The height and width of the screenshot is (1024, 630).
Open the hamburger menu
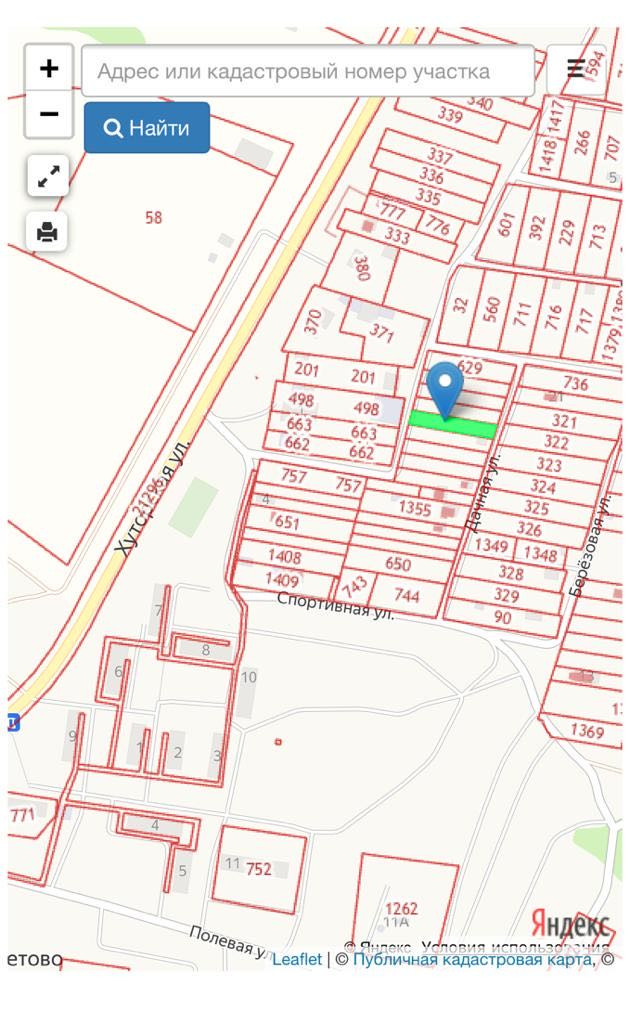[575, 68]
